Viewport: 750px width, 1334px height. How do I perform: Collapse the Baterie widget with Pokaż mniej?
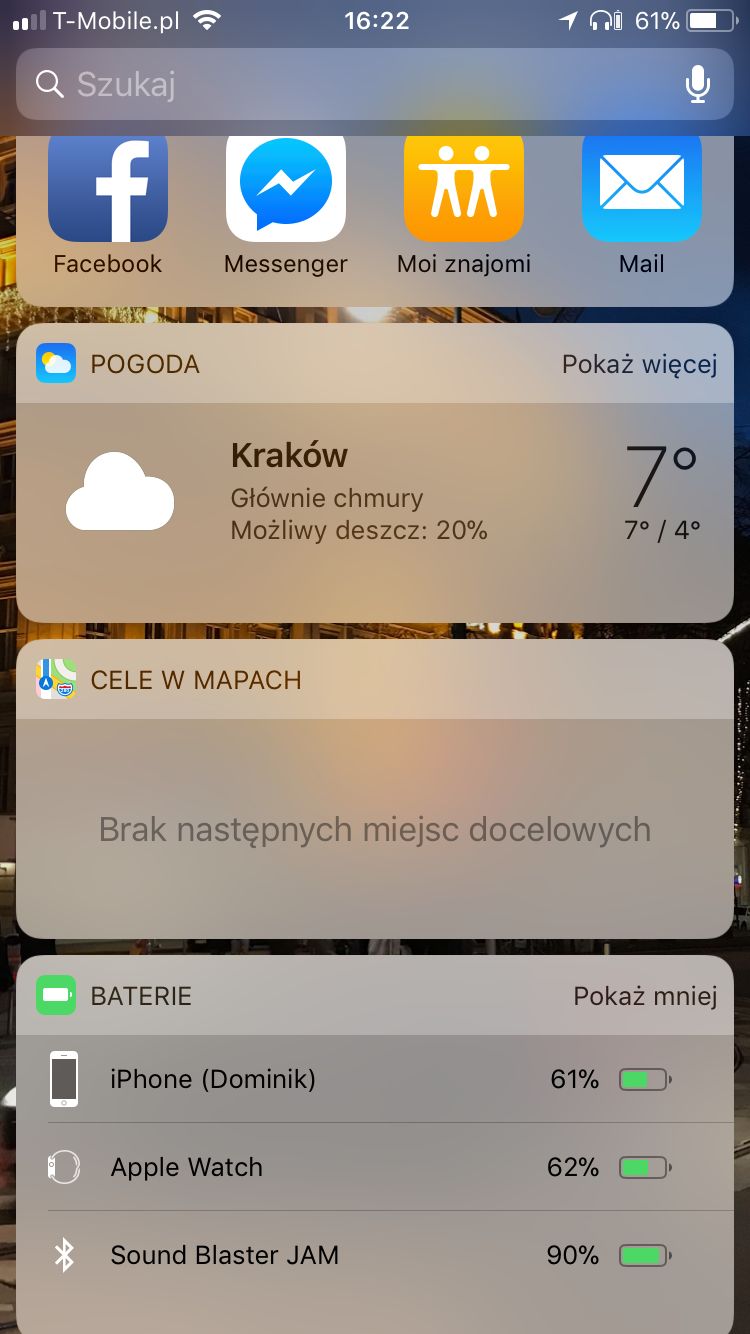645,996
